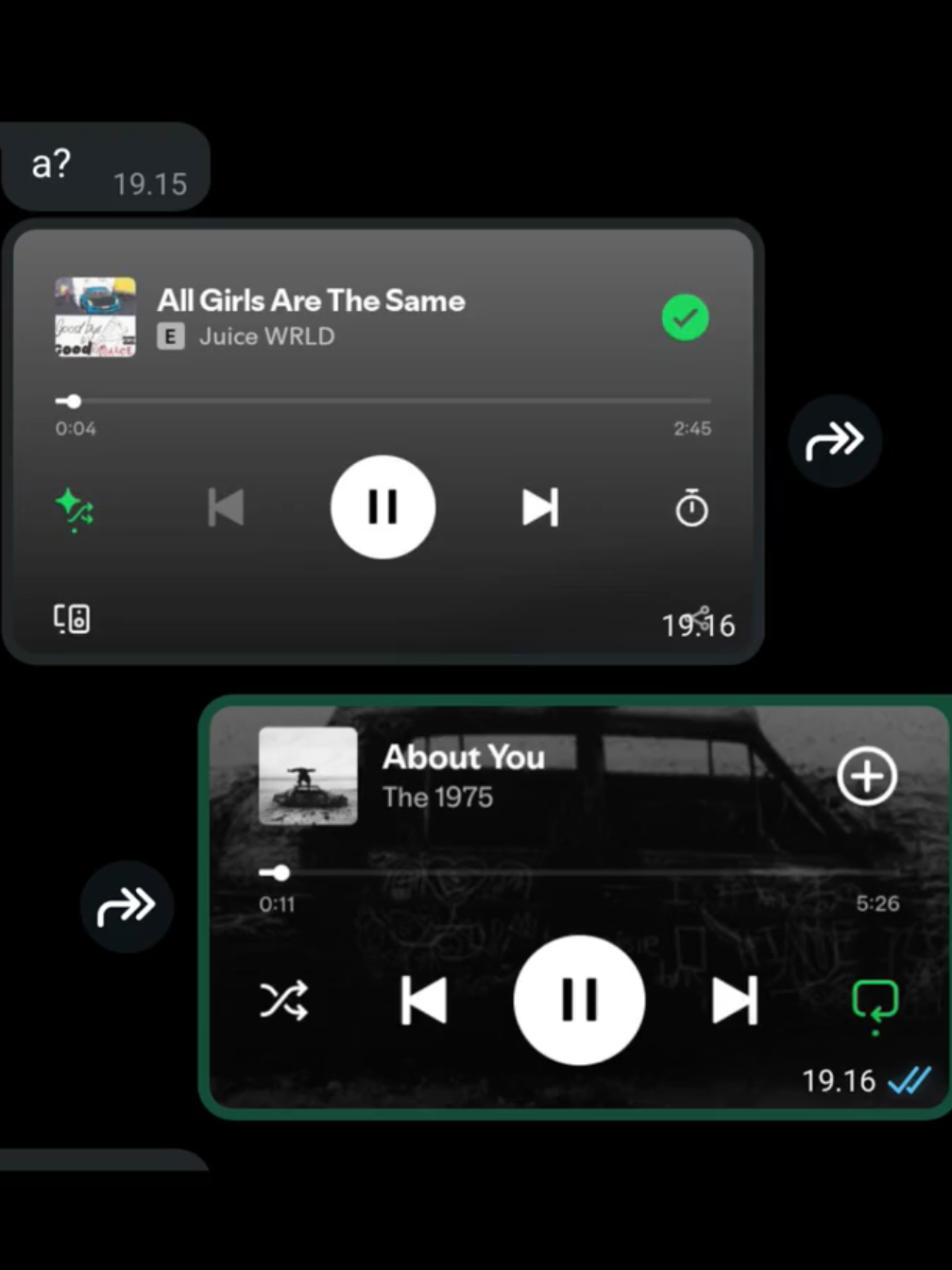Open the Smart Shuffle sparkle icon
This screenshot has width=952, height=1270.
pyautogui.click(x=74, y=508)
